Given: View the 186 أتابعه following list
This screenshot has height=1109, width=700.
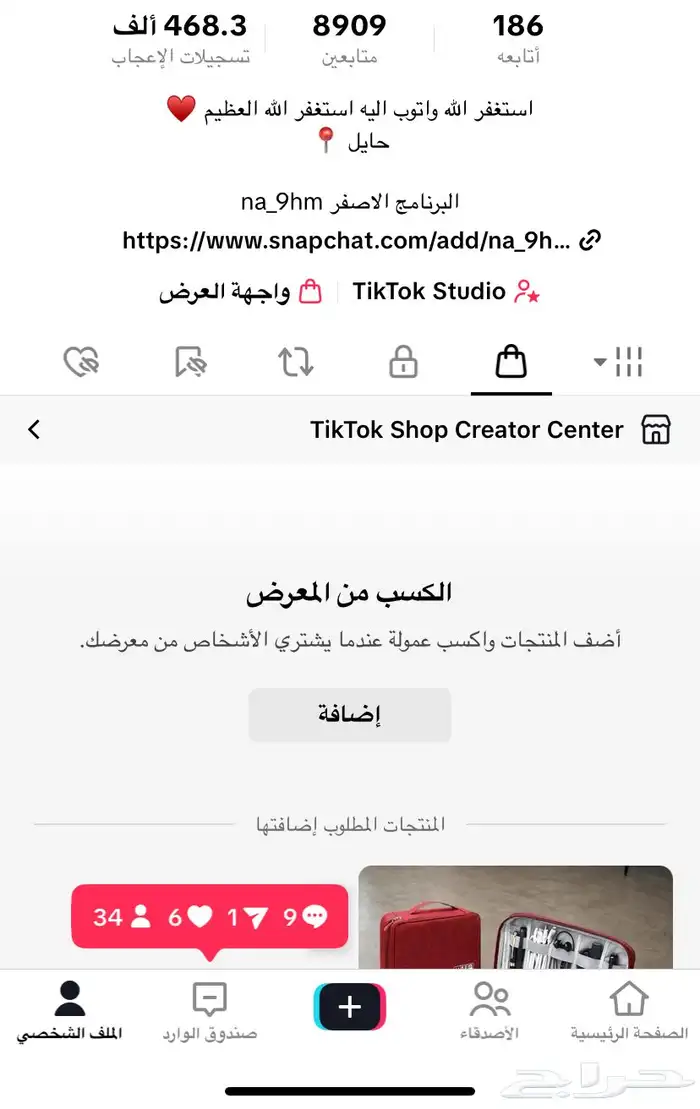Looking at the screenshot, I should point(518,38).
